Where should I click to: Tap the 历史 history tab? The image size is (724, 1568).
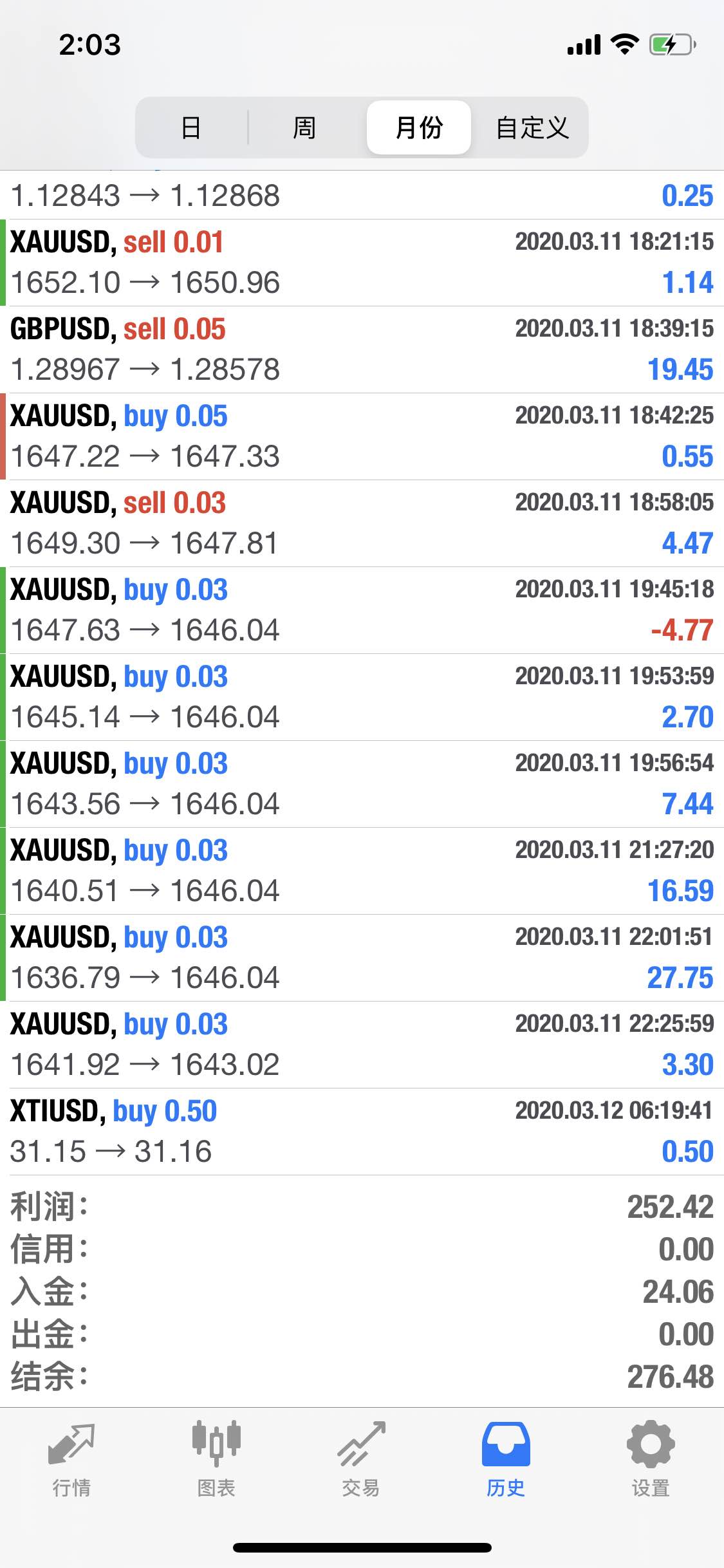(x=506, y=1460)
